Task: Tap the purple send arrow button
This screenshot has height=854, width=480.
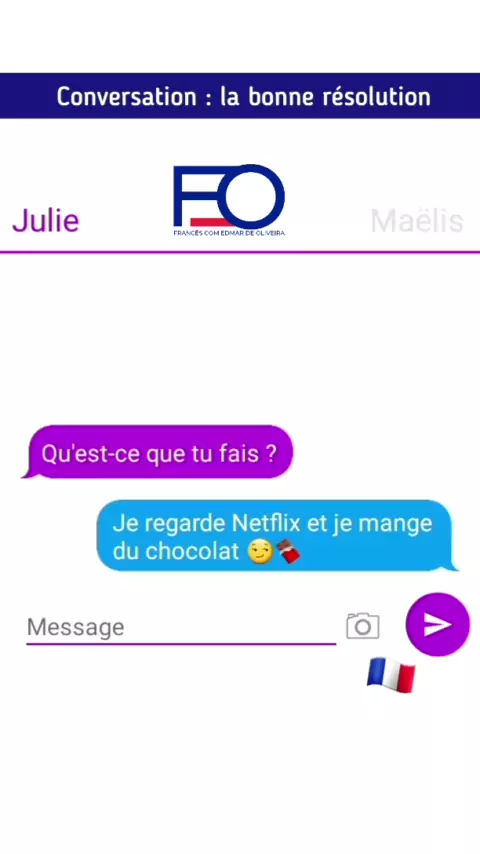Action: (438, 624)
